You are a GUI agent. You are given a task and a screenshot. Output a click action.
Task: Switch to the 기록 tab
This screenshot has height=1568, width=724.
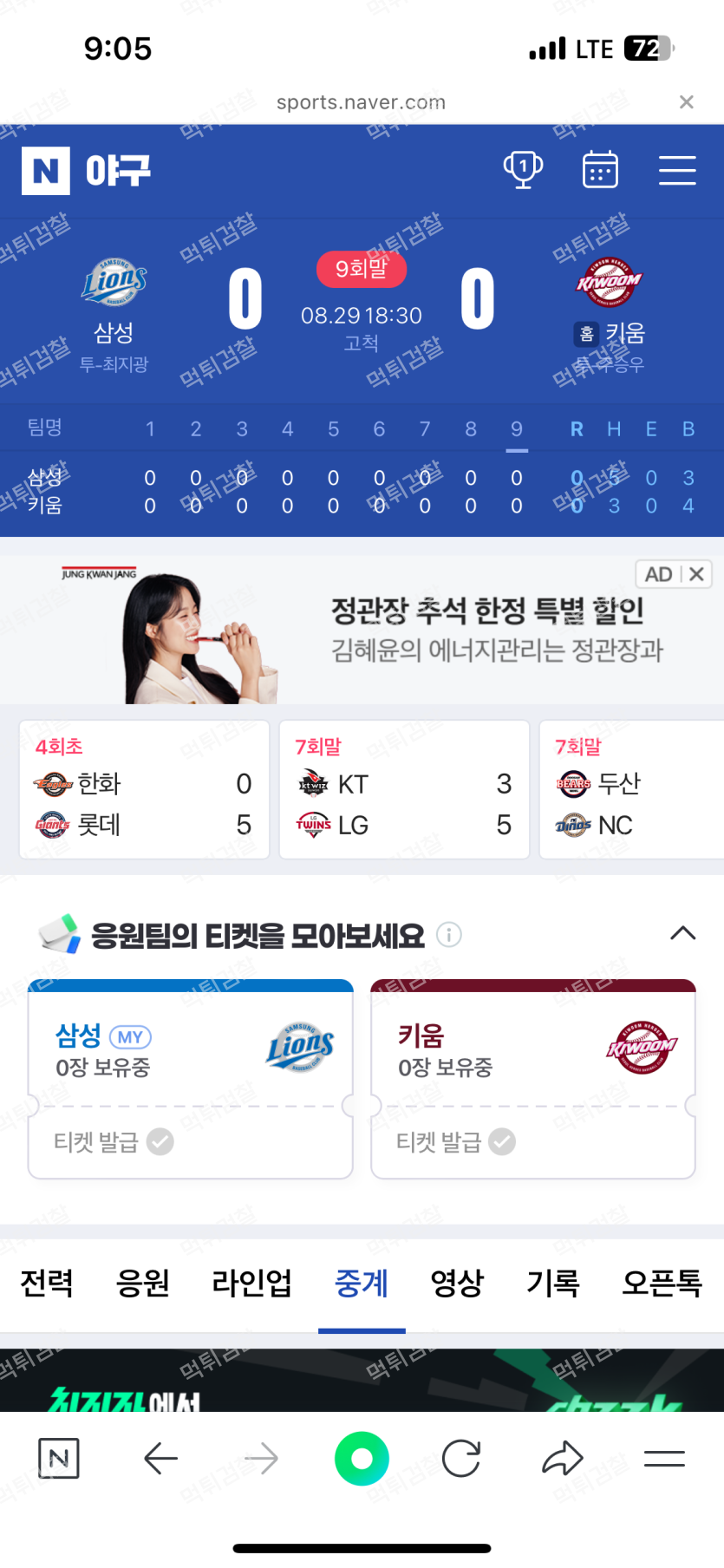click(552, 1282)
